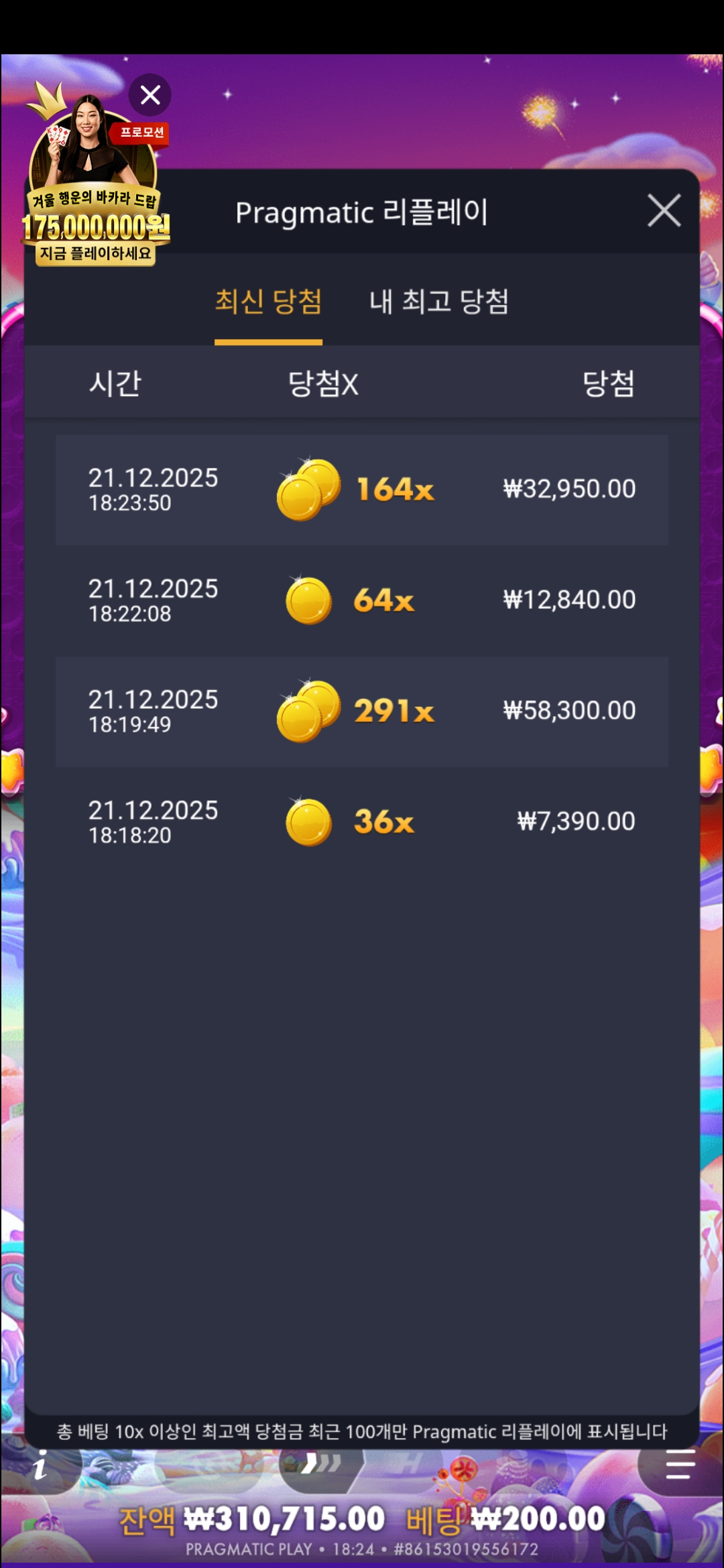
Task: Close the Pragmatic 리플레이 dialog
Action: tap(664, 211)
